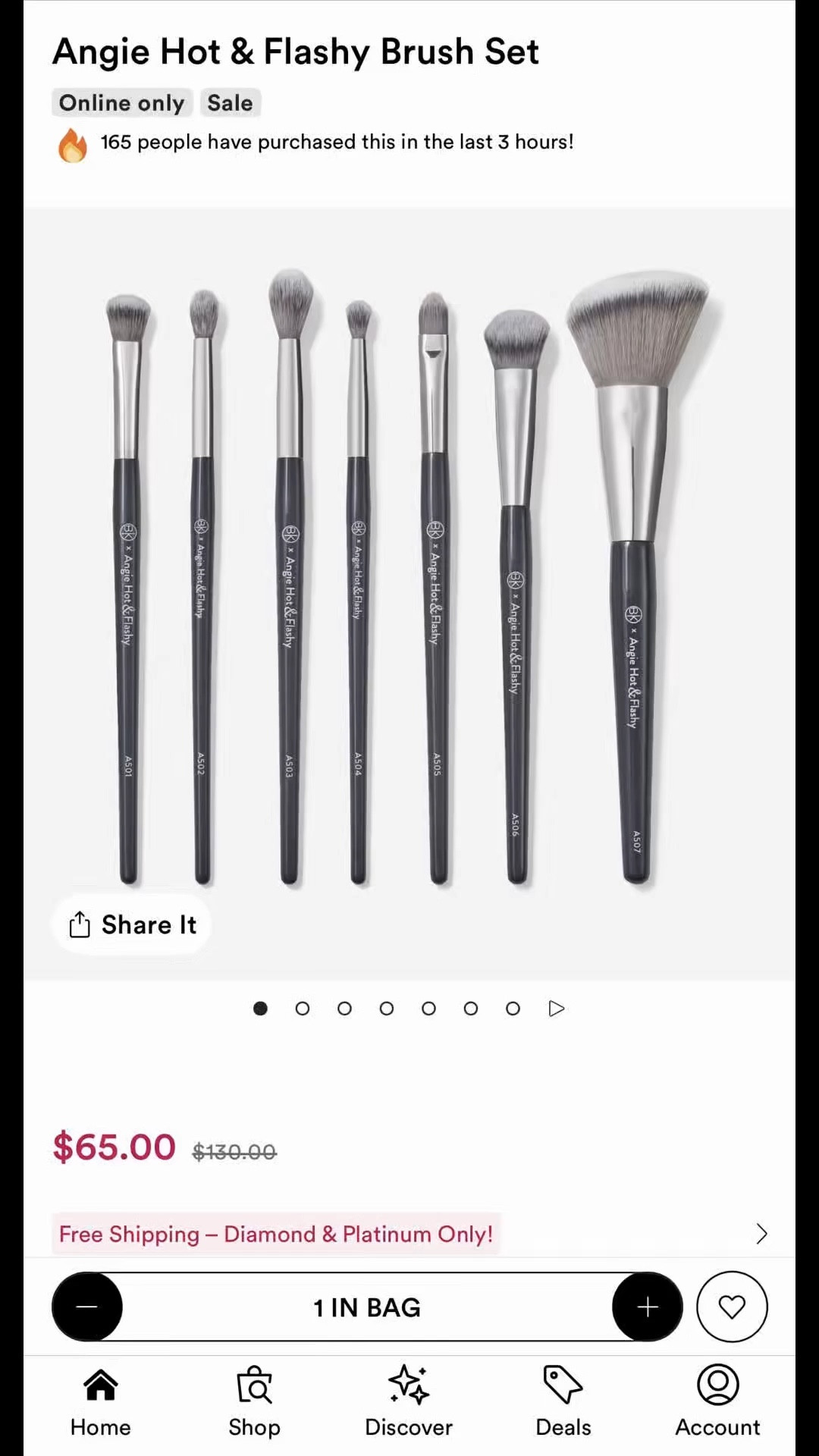Select the last carousel dot
819x1456 pixels.
(513, 1009)
